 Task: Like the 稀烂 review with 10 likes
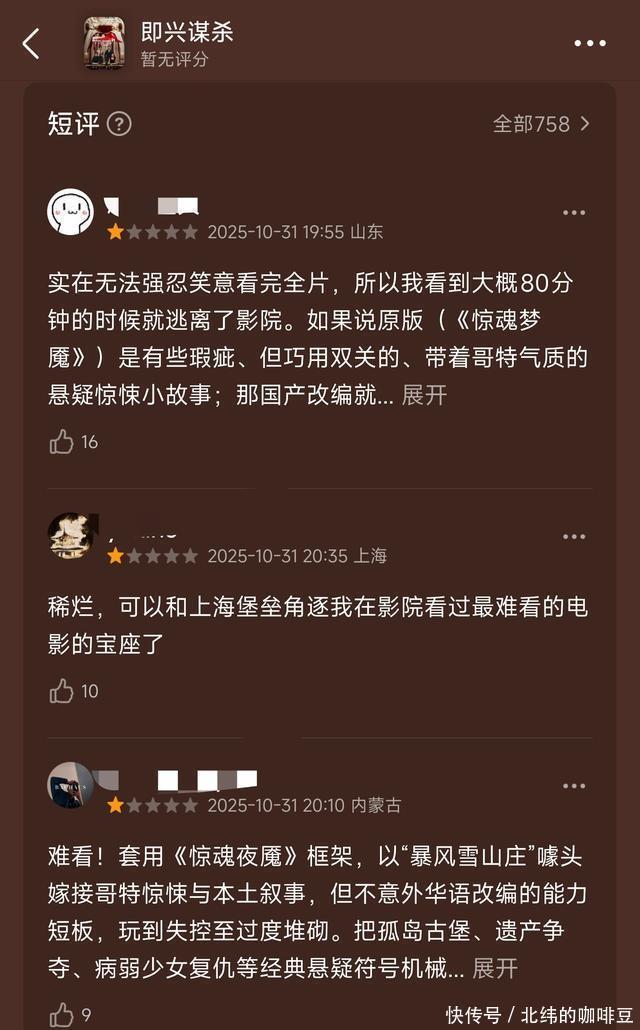(62, 691)
